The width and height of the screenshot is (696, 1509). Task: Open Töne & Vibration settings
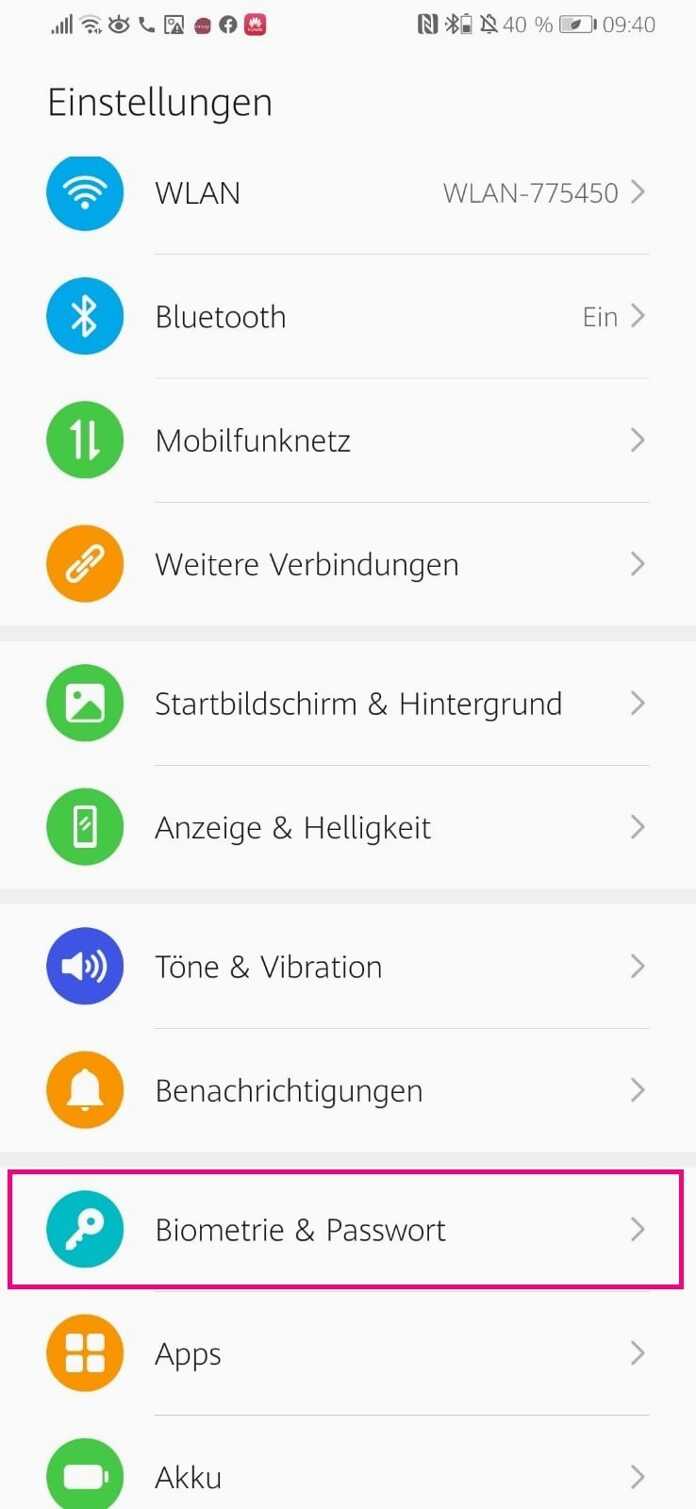[x=348, y=966]
